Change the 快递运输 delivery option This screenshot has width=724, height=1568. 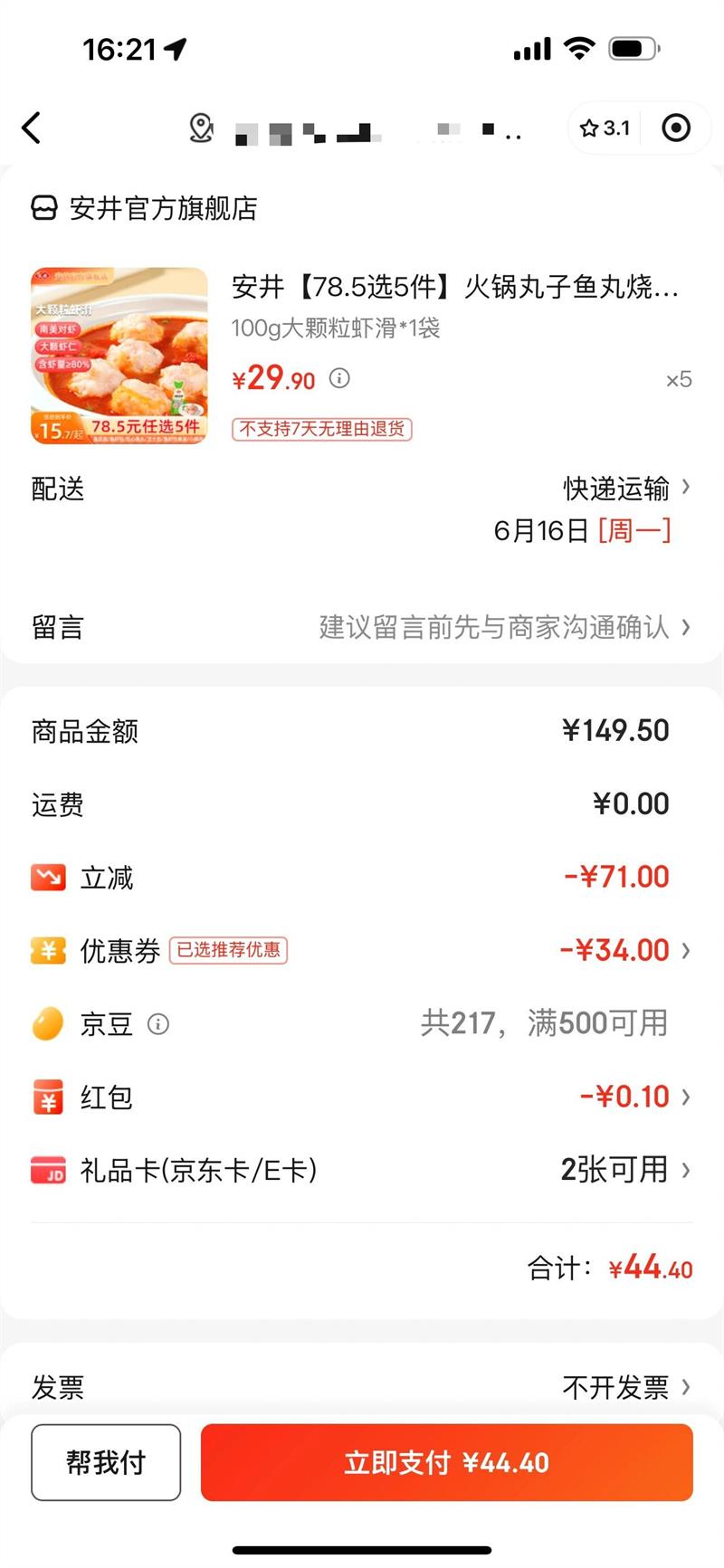point(626,489)
